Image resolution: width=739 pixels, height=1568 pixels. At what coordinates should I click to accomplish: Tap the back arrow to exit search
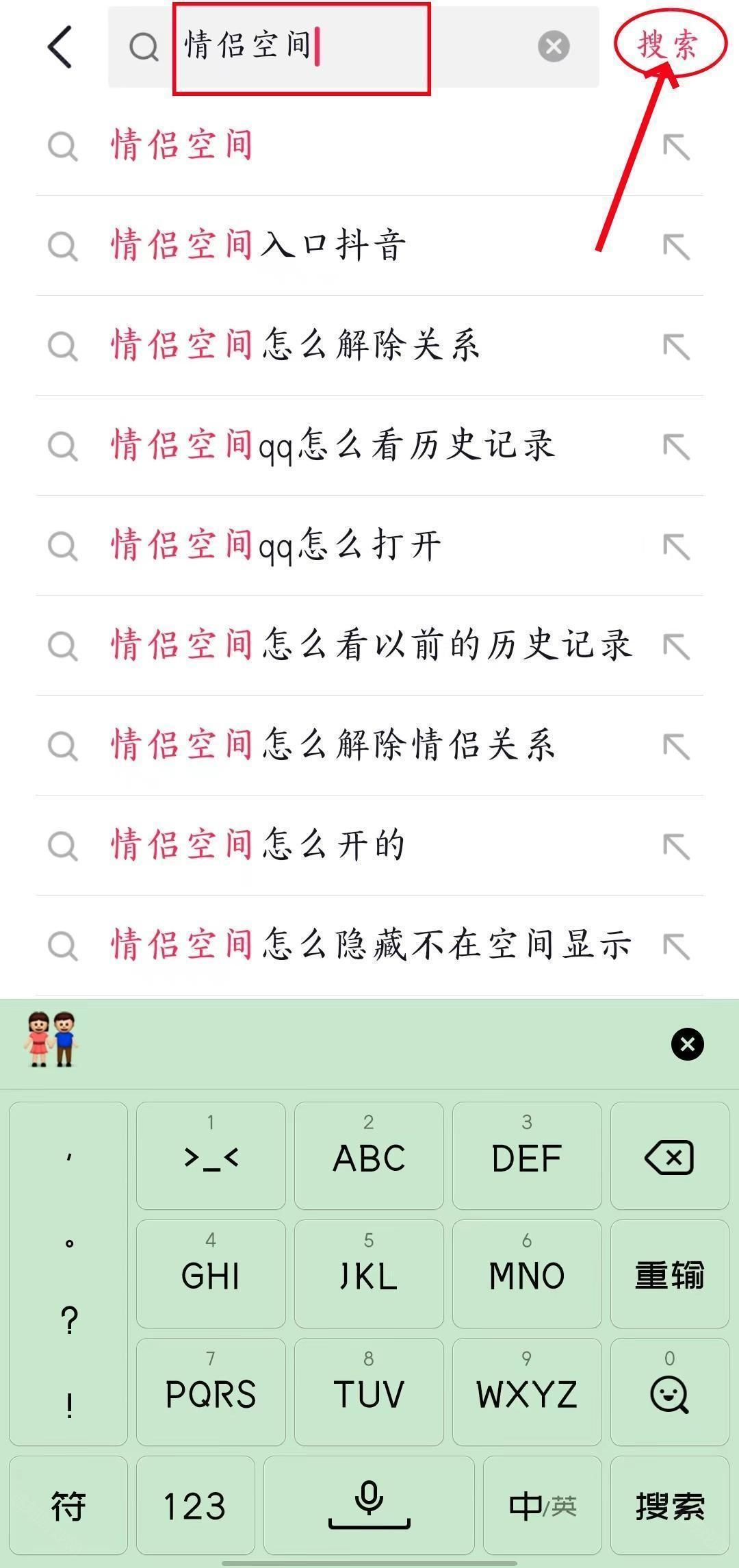point(60,47)
